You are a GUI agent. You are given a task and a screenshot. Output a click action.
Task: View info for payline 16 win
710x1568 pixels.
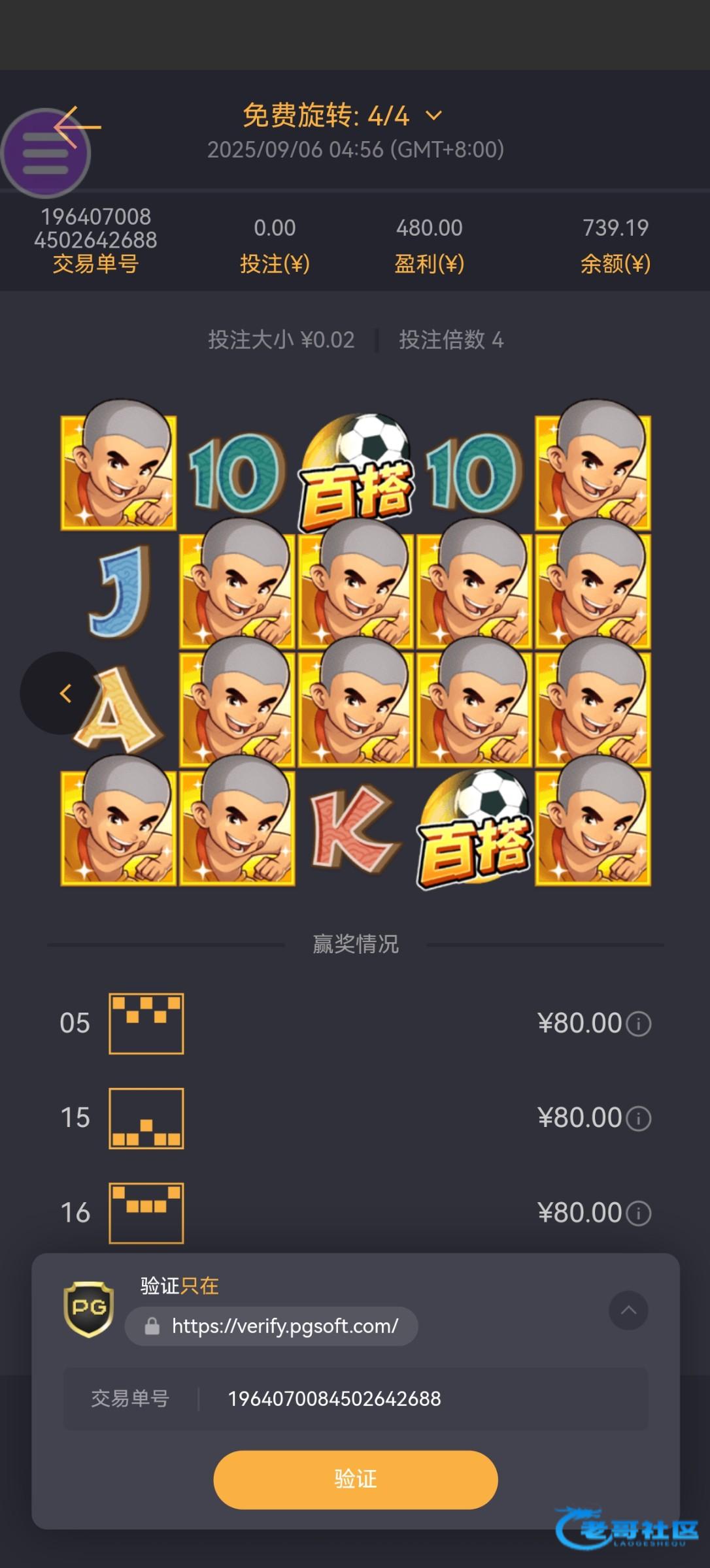[639, 1213]
